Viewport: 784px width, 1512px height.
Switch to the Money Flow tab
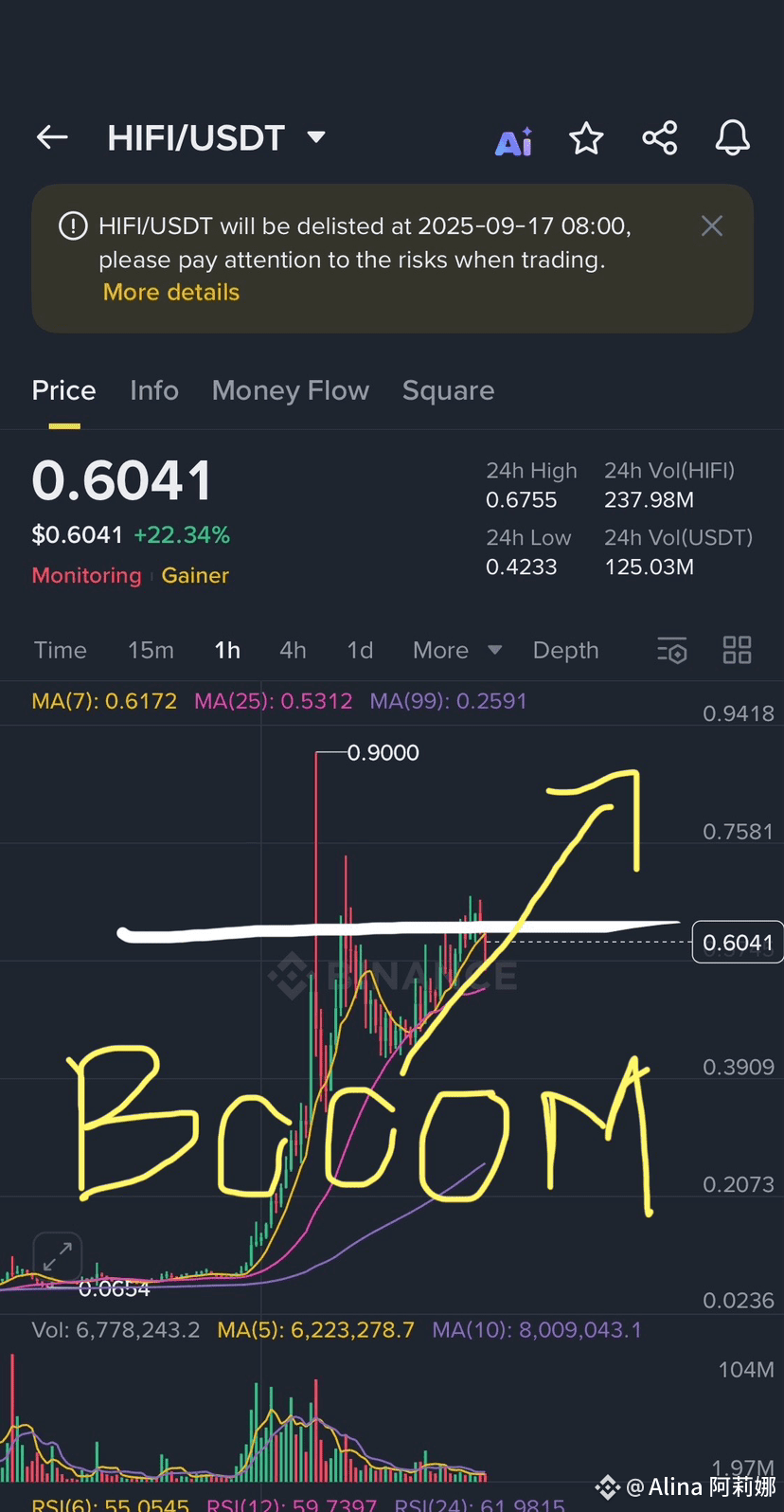291,390
